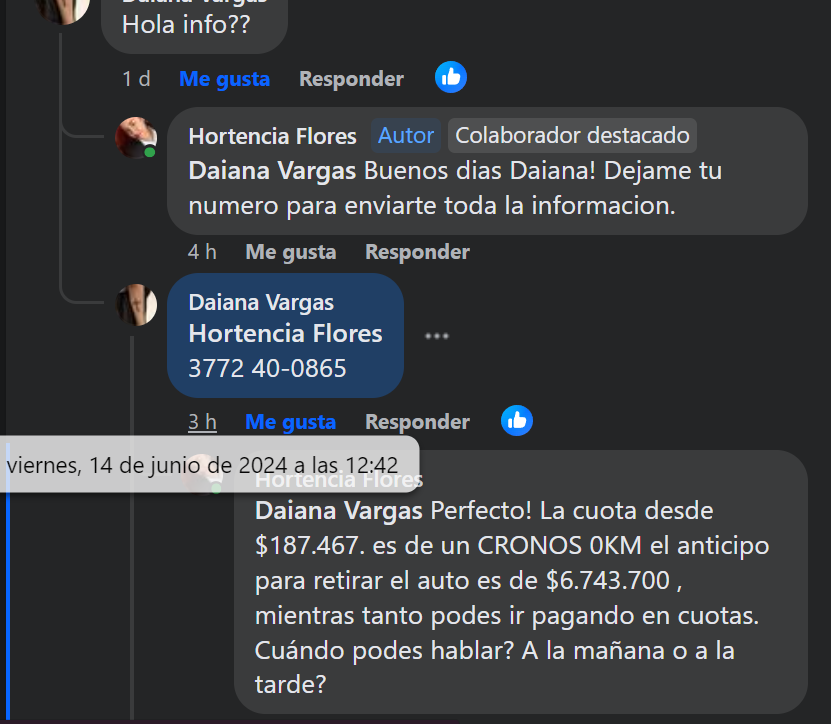
Task: Open the "1 d" timestamp of "Hola info??"
Action: pyautogui.click(x=136, y=79)
